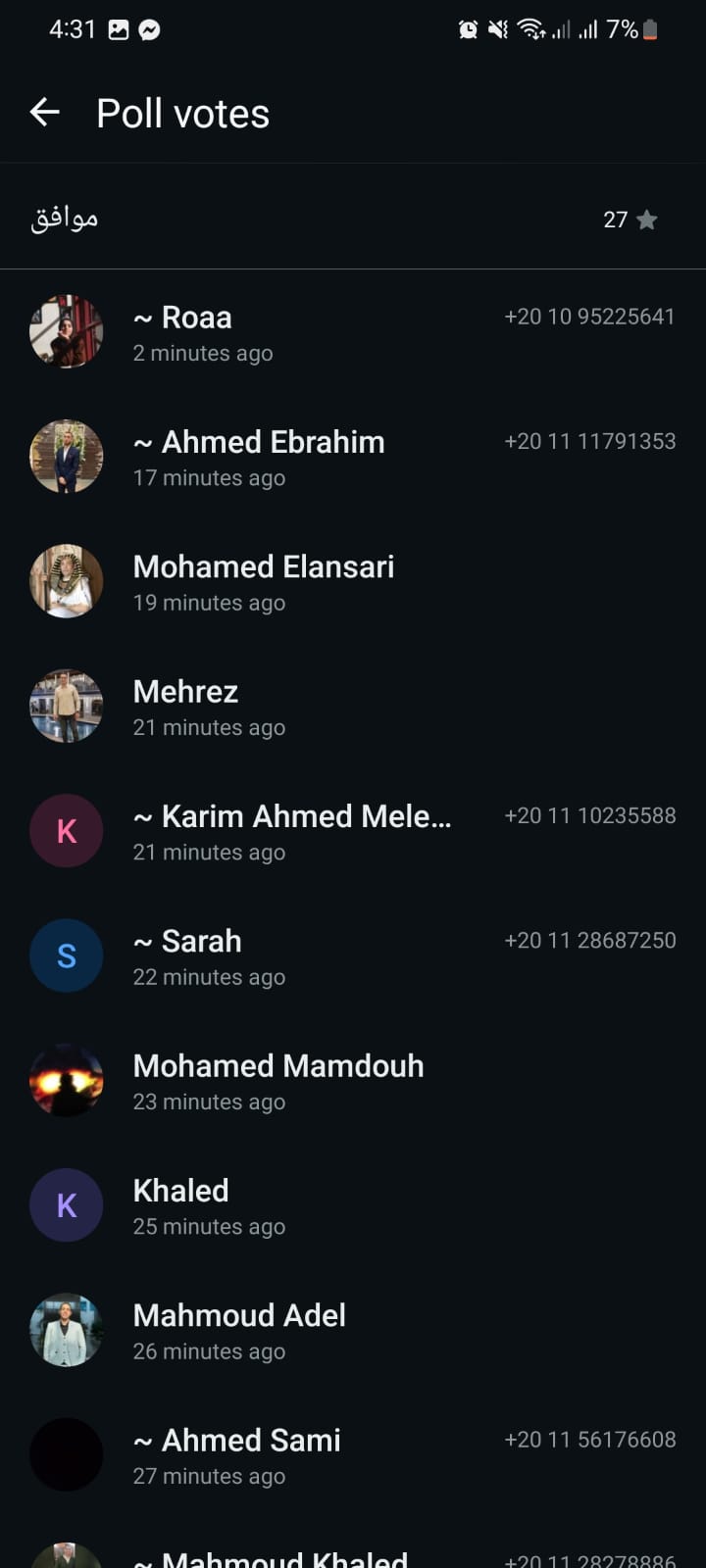Select Sarah from the poll voters
The width and height of the screenshot is (706, 1568).
tap(353, 955)
